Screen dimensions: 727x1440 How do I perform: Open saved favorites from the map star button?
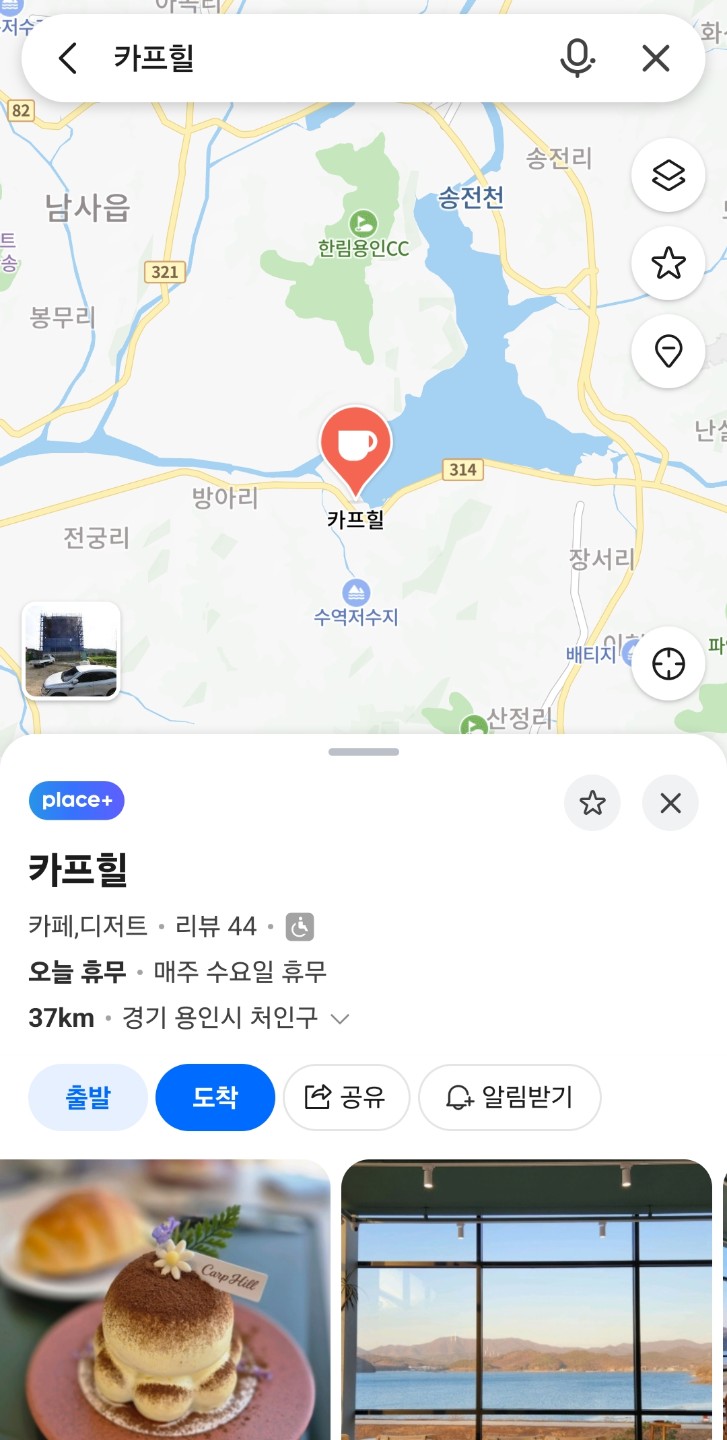[x=668, y=264]
